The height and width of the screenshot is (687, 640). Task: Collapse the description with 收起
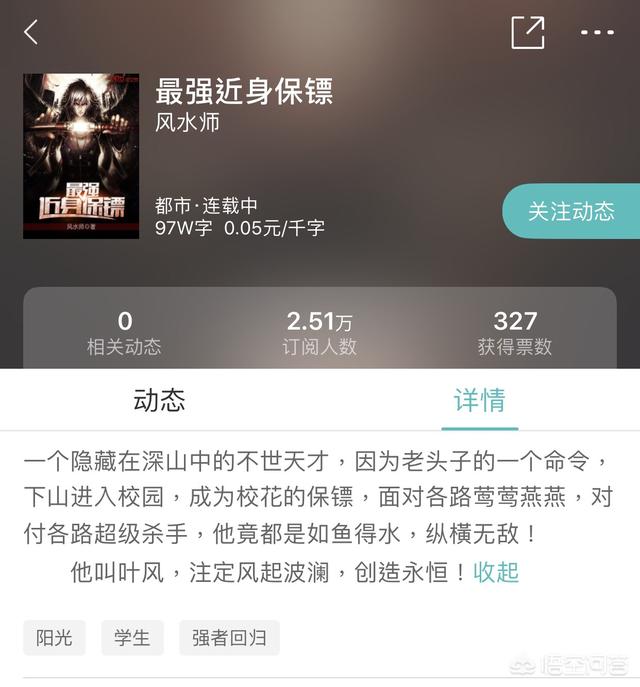(497, 572)
